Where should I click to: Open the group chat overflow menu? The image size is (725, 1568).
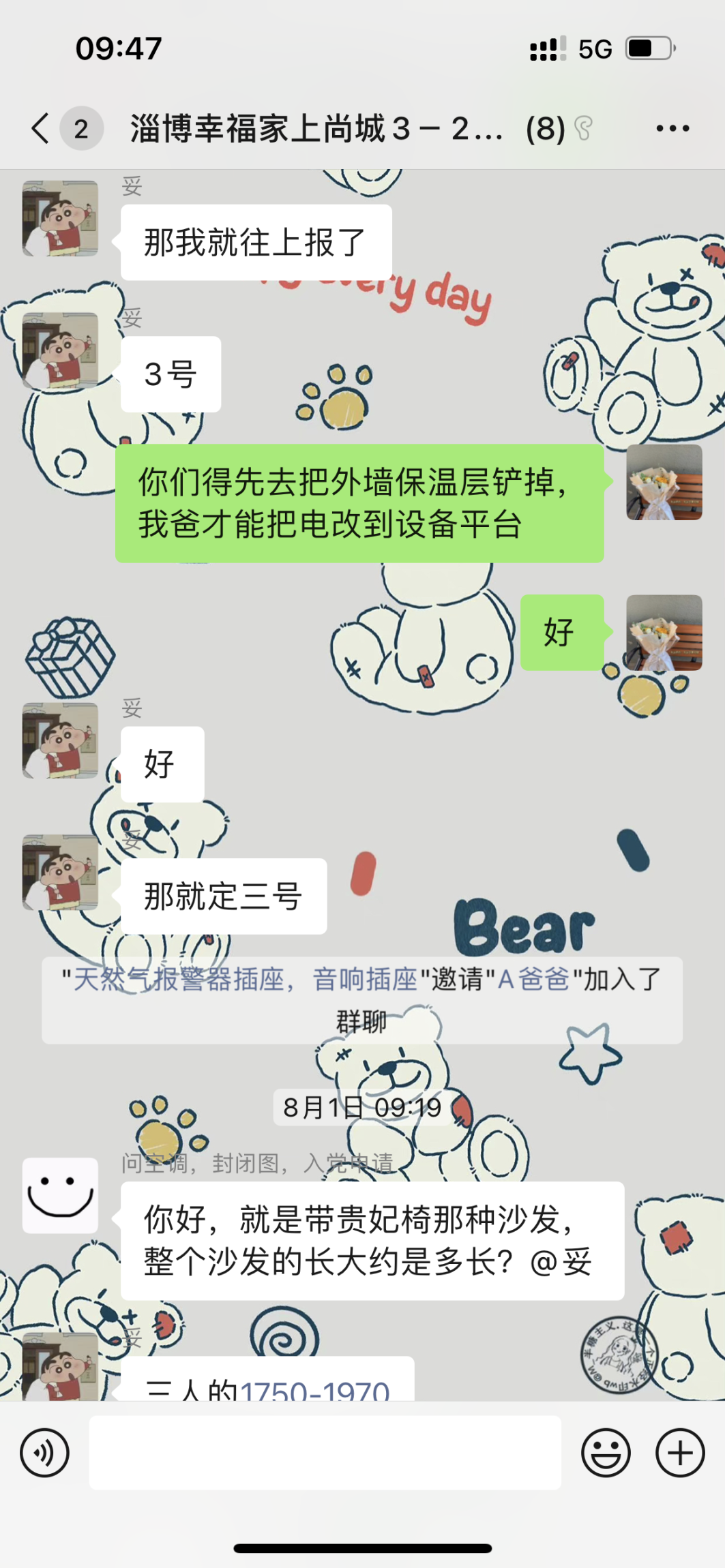[672, 128]
